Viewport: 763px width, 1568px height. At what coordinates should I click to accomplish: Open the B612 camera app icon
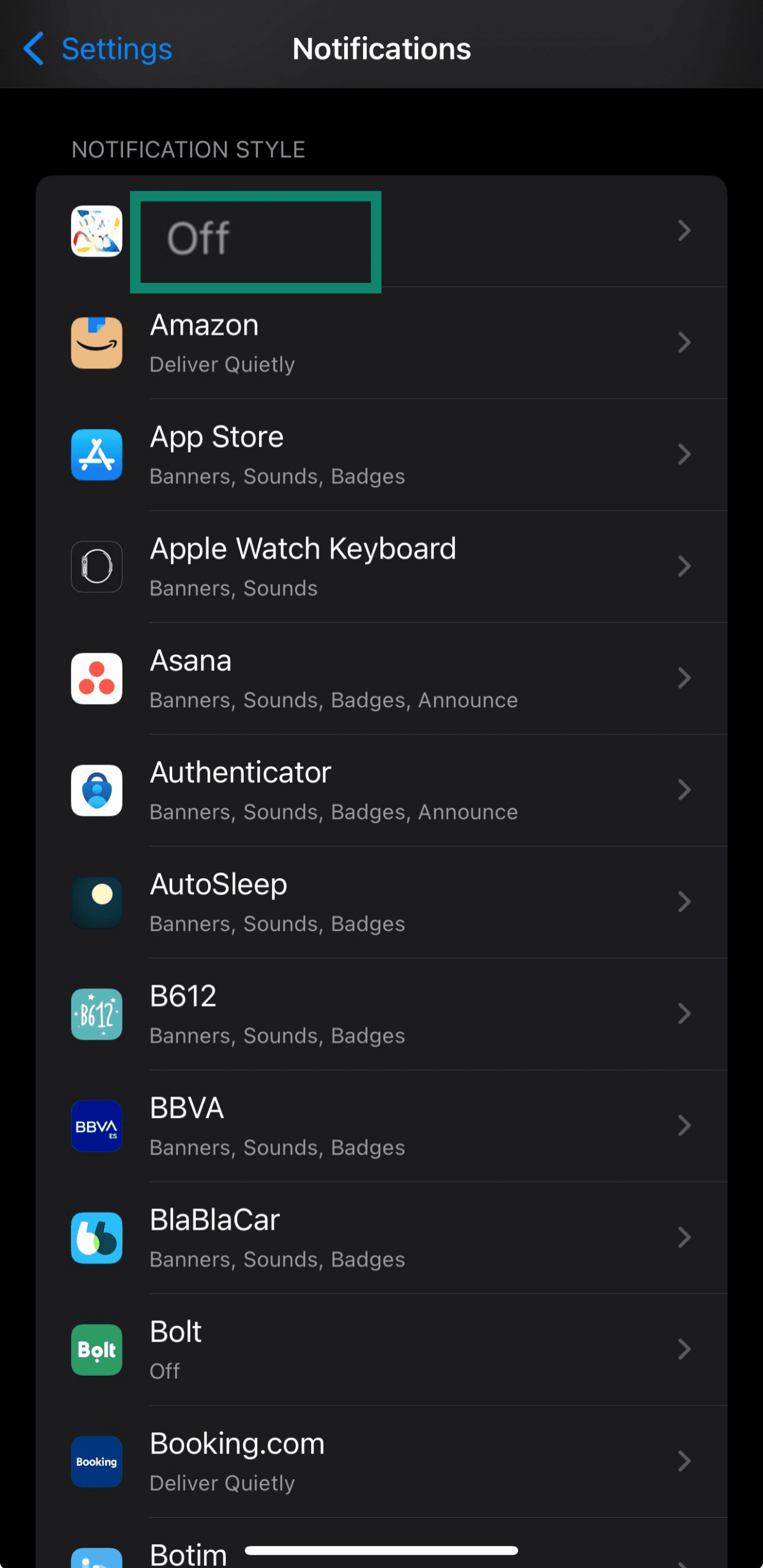coord(96,1014)
